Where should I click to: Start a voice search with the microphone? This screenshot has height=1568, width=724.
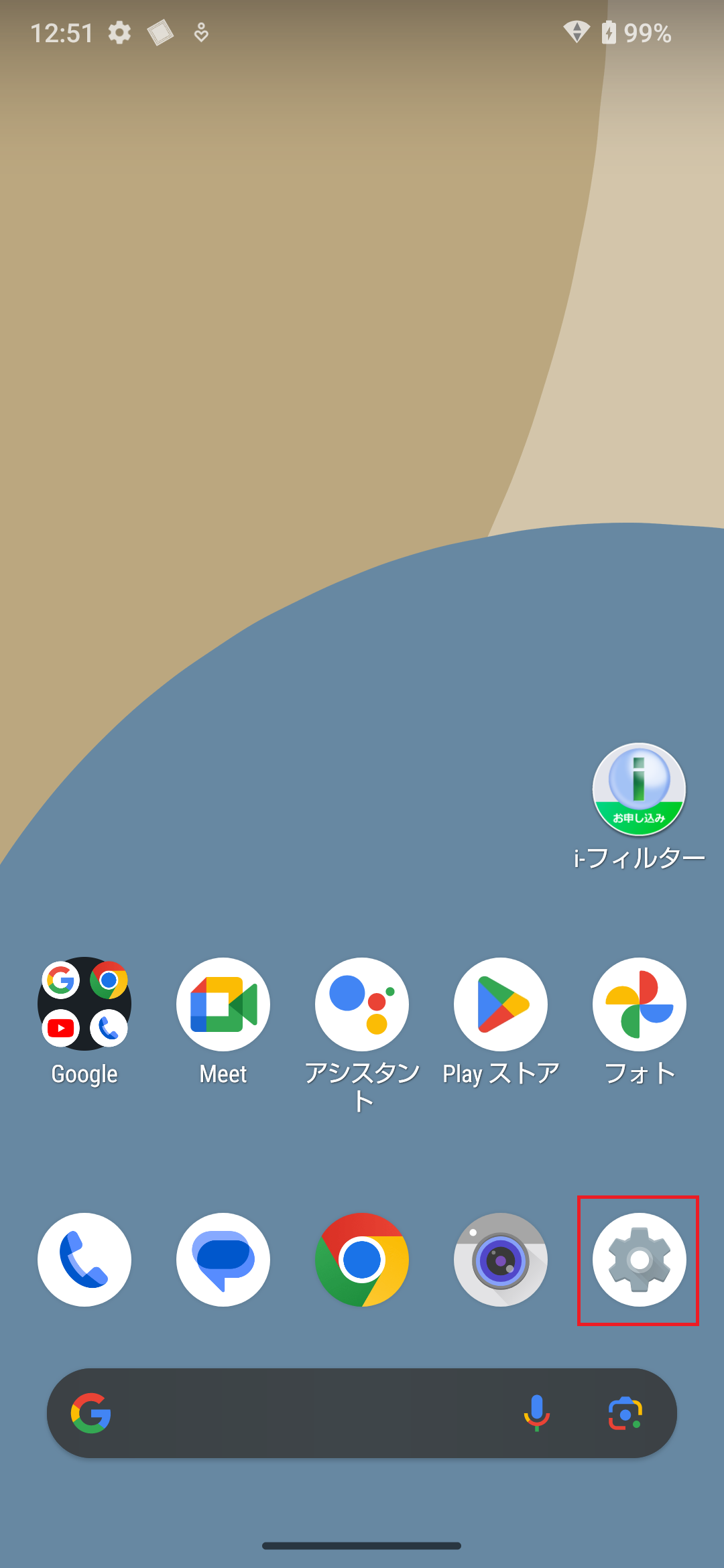point(536,1413)
